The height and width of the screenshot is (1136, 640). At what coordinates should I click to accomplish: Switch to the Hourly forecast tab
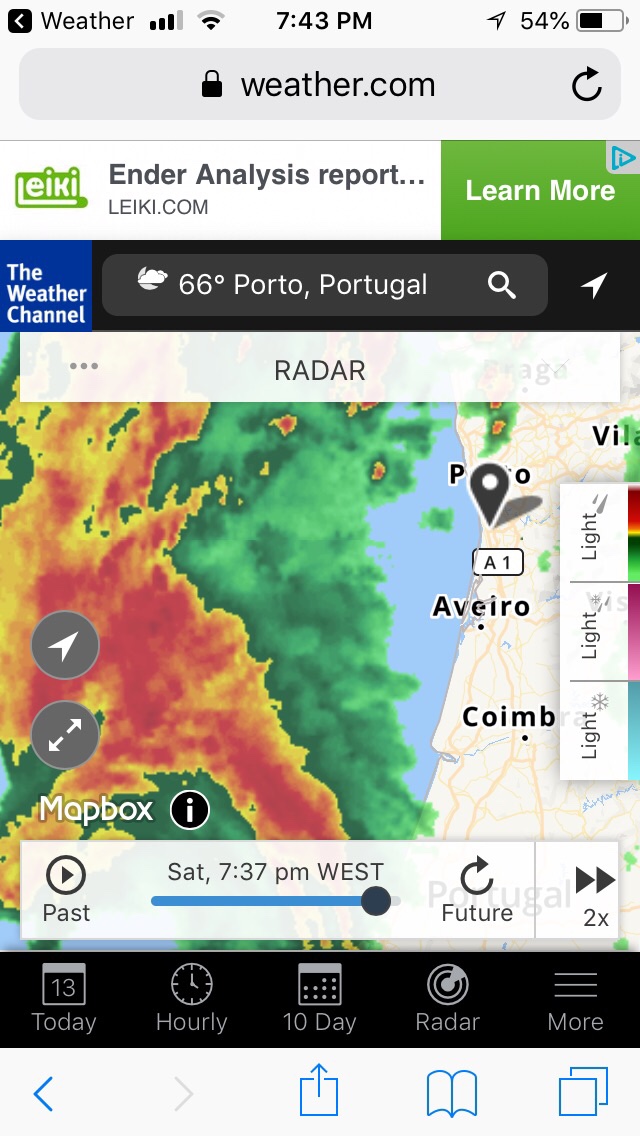point(192,998)
